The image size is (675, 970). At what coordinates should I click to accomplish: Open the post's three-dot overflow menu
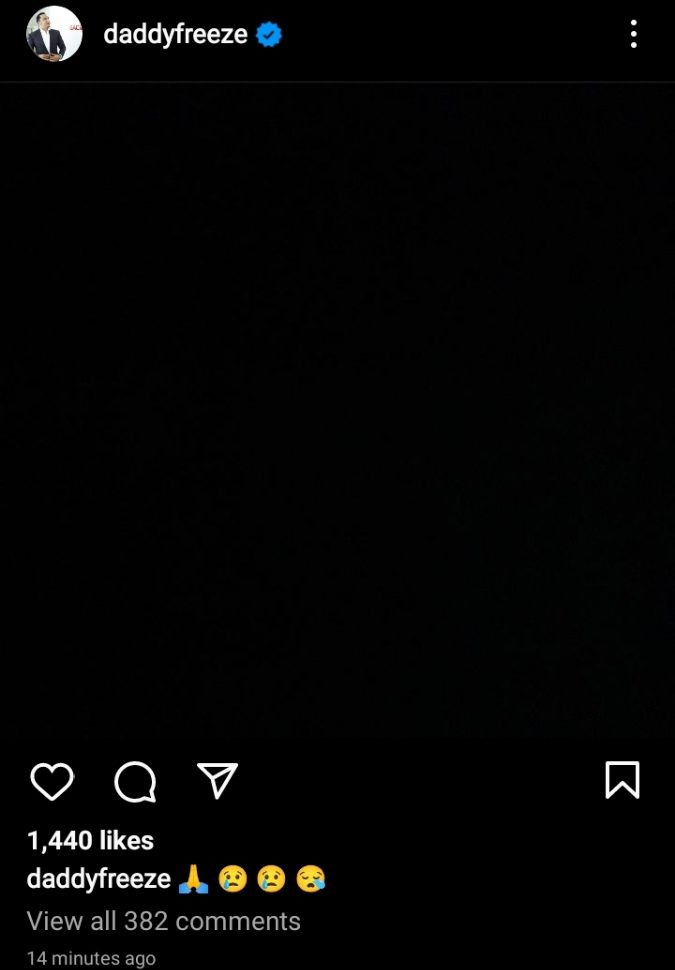[x=633, y=35]
